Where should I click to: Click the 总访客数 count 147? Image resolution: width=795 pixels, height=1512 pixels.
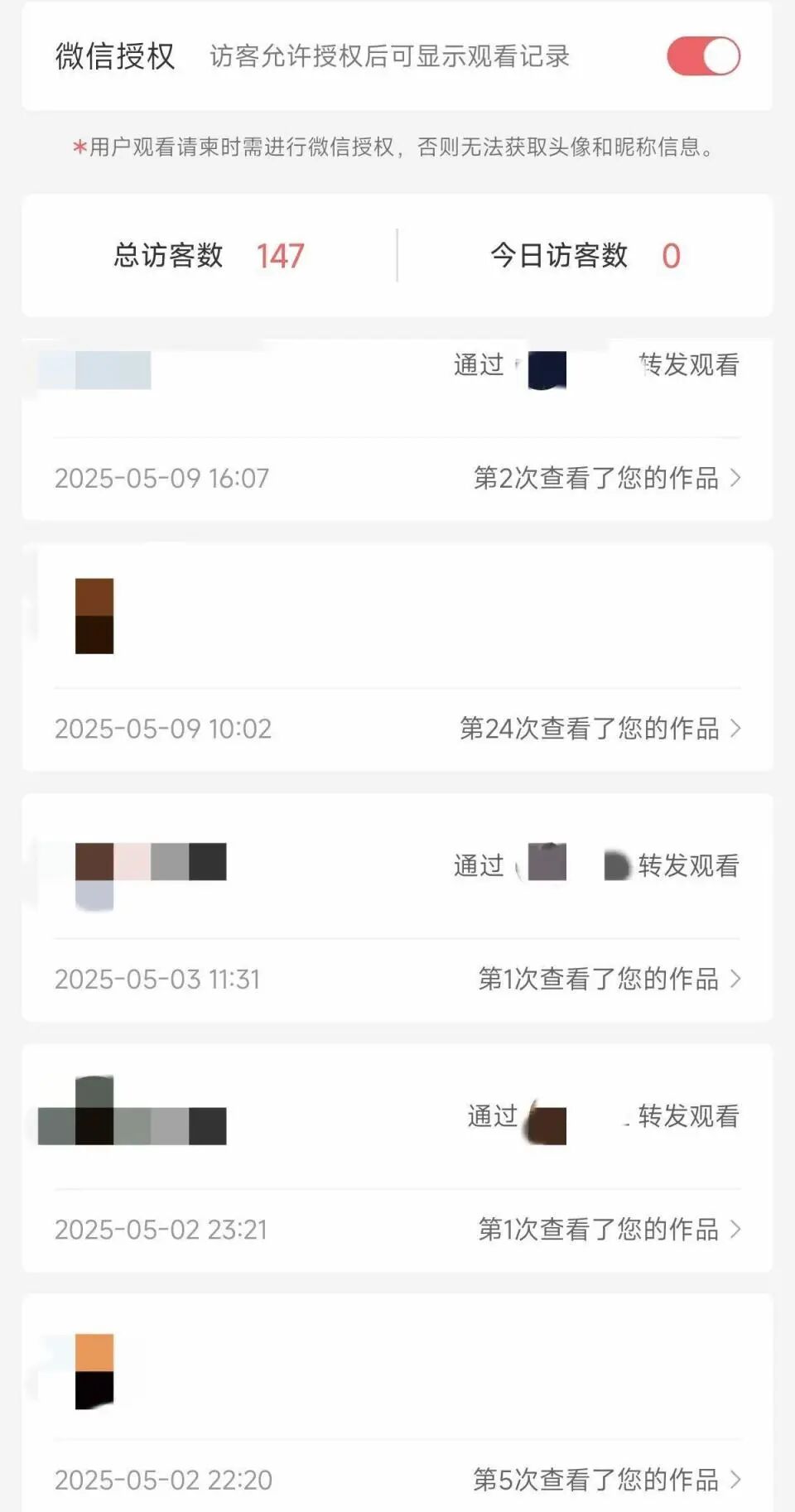tap(280, 257)
